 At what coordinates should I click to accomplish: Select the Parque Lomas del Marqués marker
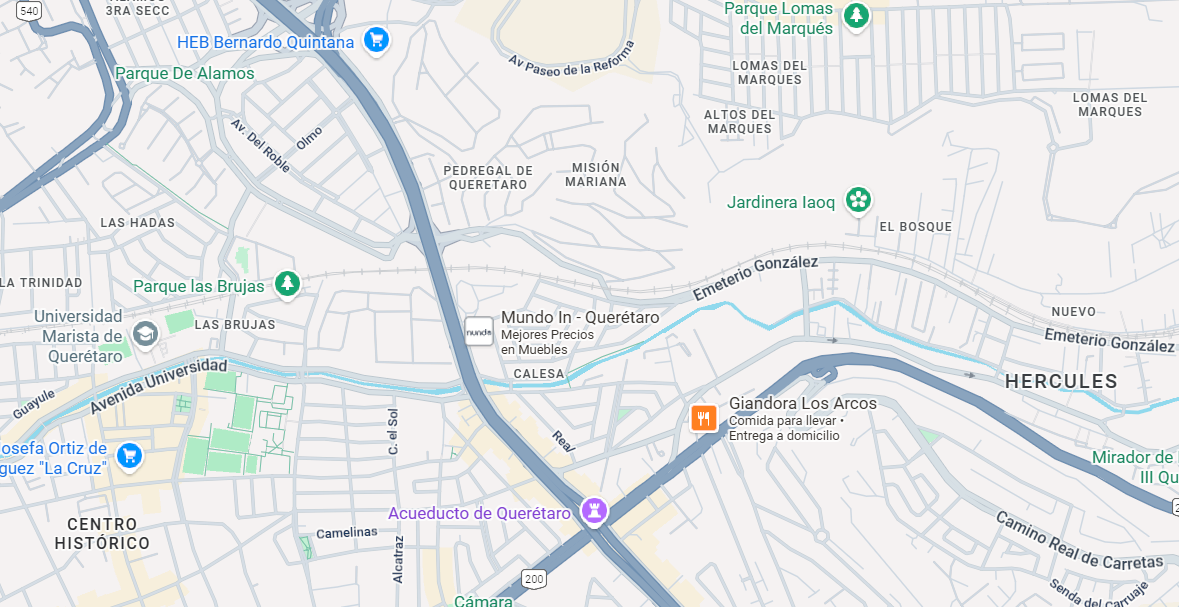coord(856,16)
